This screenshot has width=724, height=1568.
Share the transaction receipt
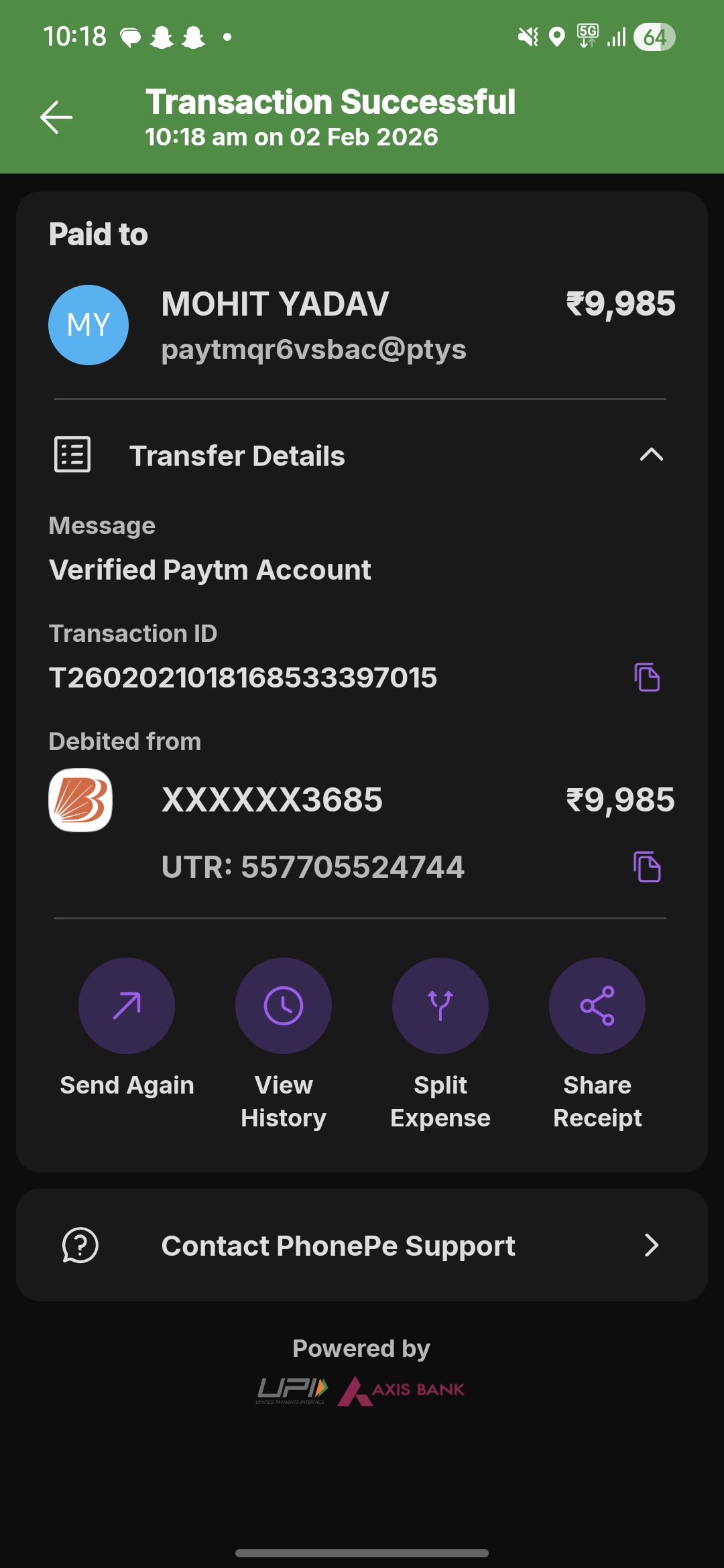click(597, 1006)
